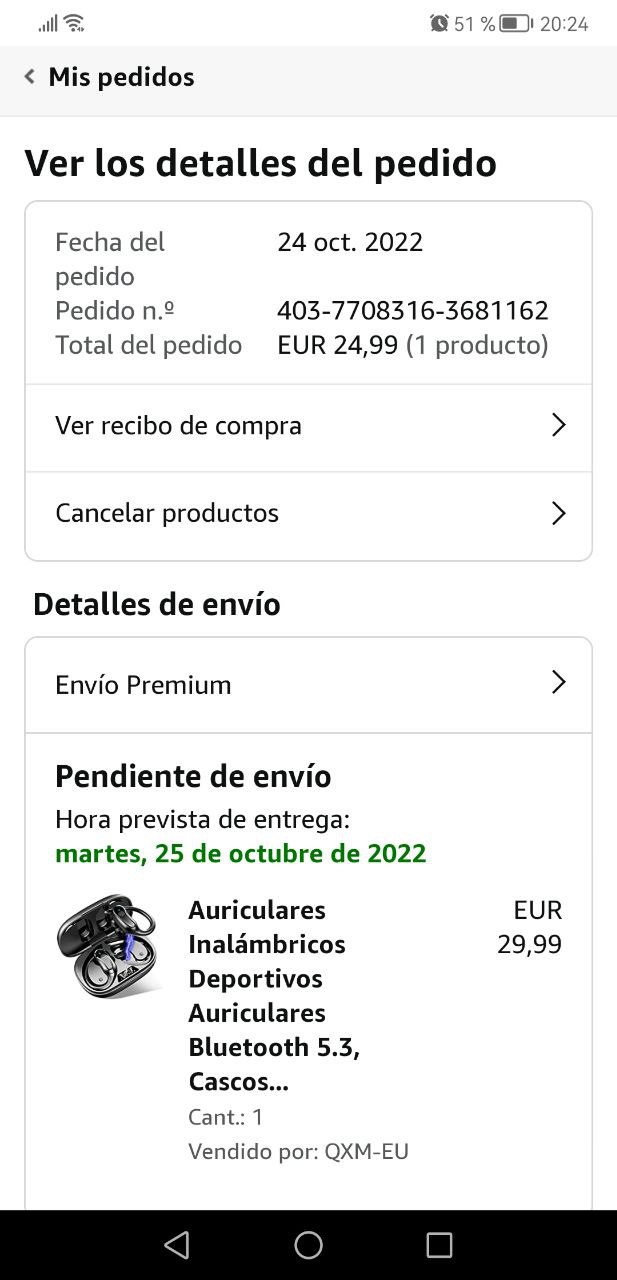Open the recent apps overview
The height and width of the screenshot is (1280, 617).
439,1244
